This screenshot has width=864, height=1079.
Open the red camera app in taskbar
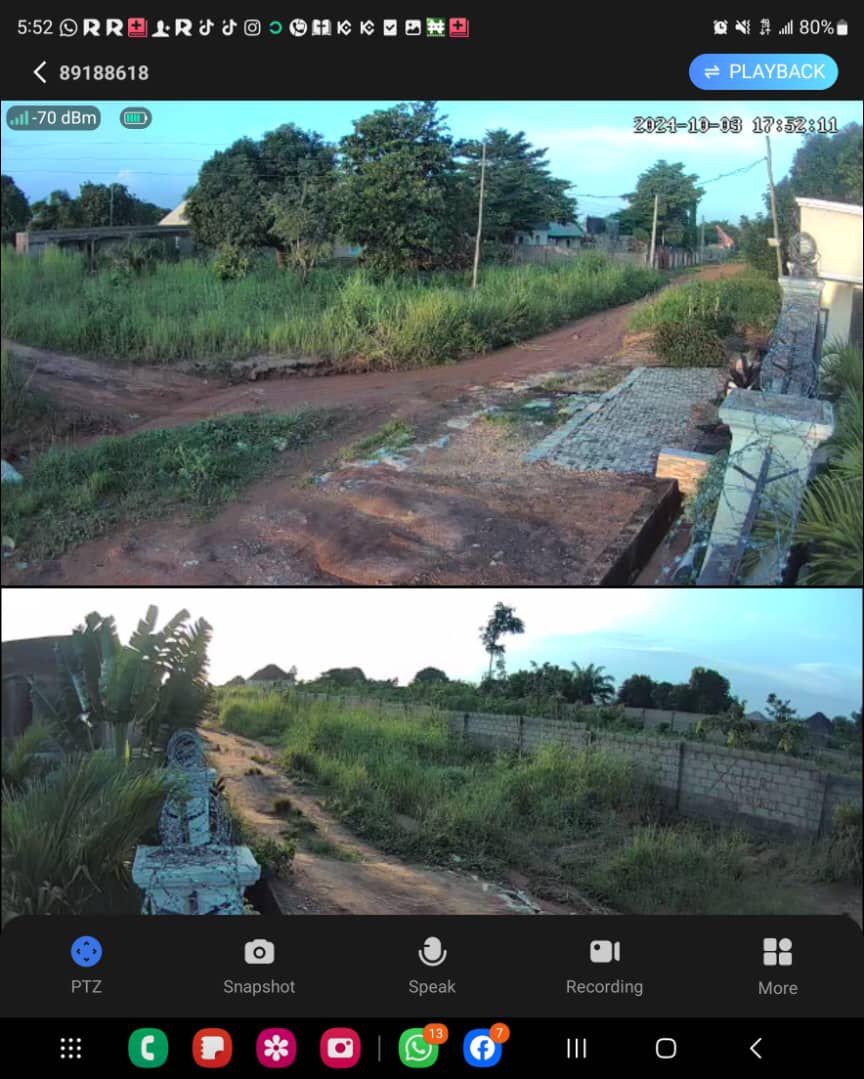click(x=340, y=1048)
